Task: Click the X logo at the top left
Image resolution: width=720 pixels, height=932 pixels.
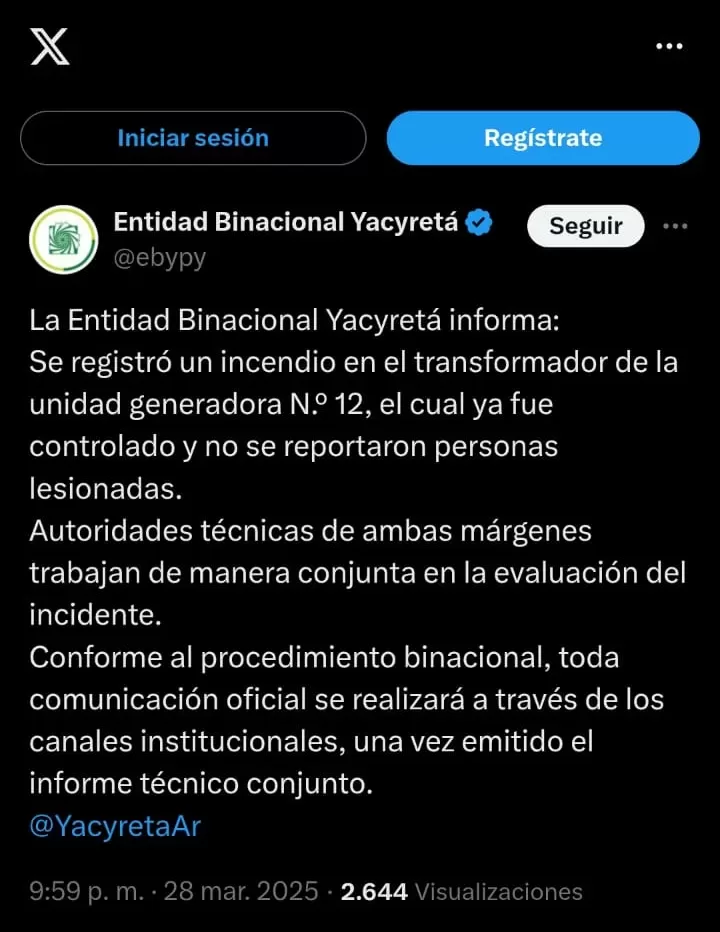Action: pyautogui.click(x=52, y=45)
